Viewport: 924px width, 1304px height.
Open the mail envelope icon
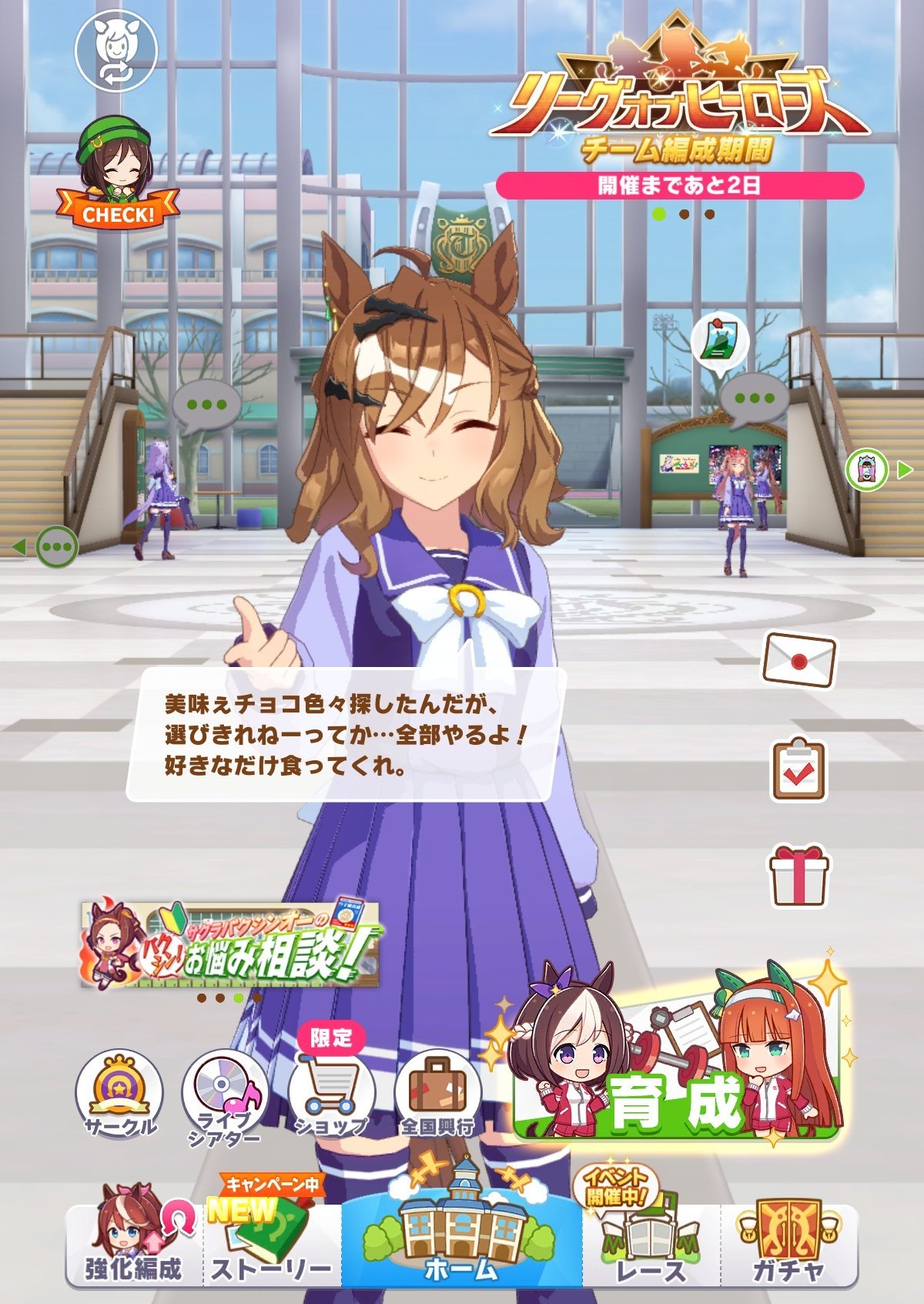coord(798,660)
